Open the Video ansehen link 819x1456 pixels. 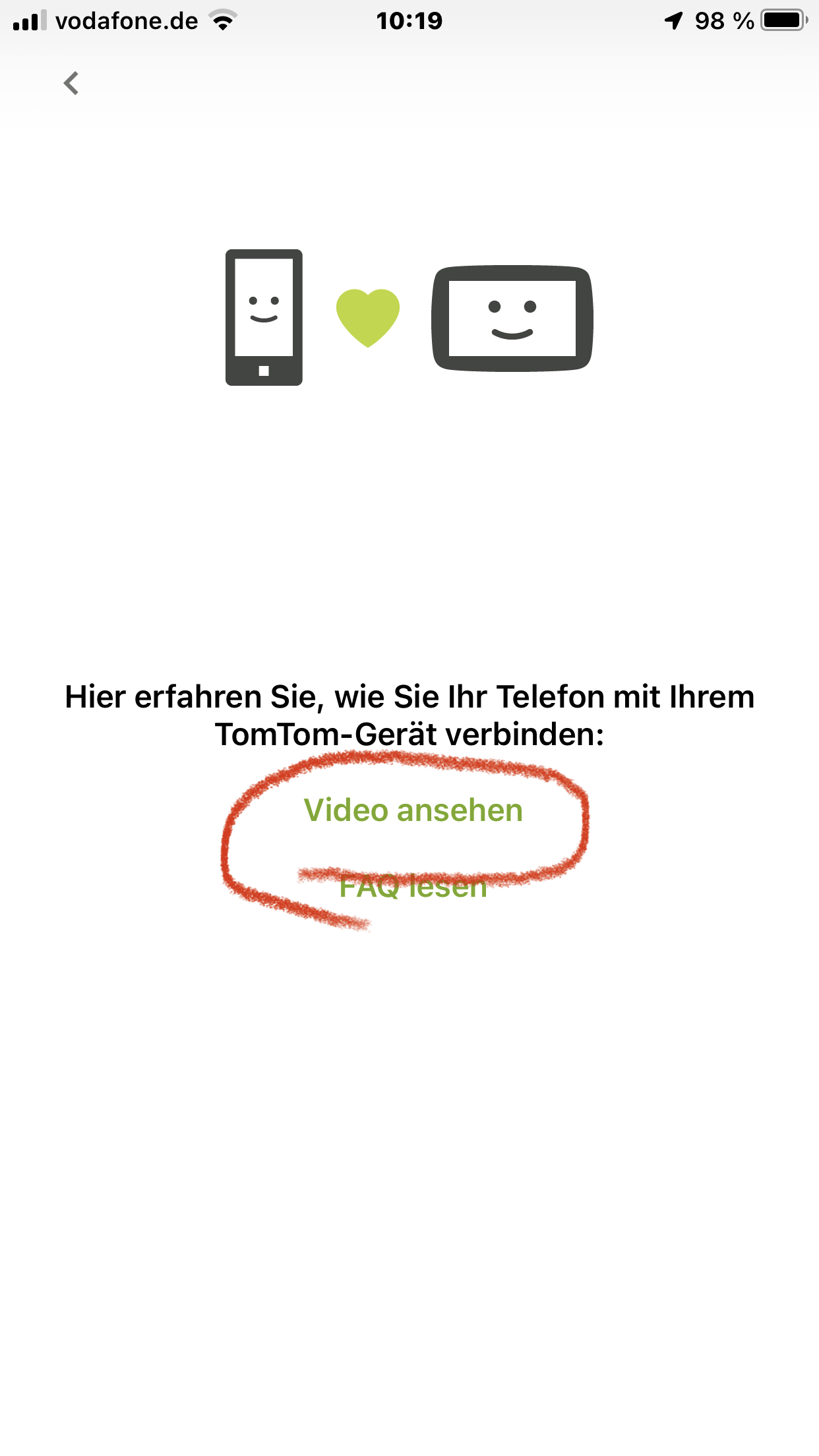(413, 810)
